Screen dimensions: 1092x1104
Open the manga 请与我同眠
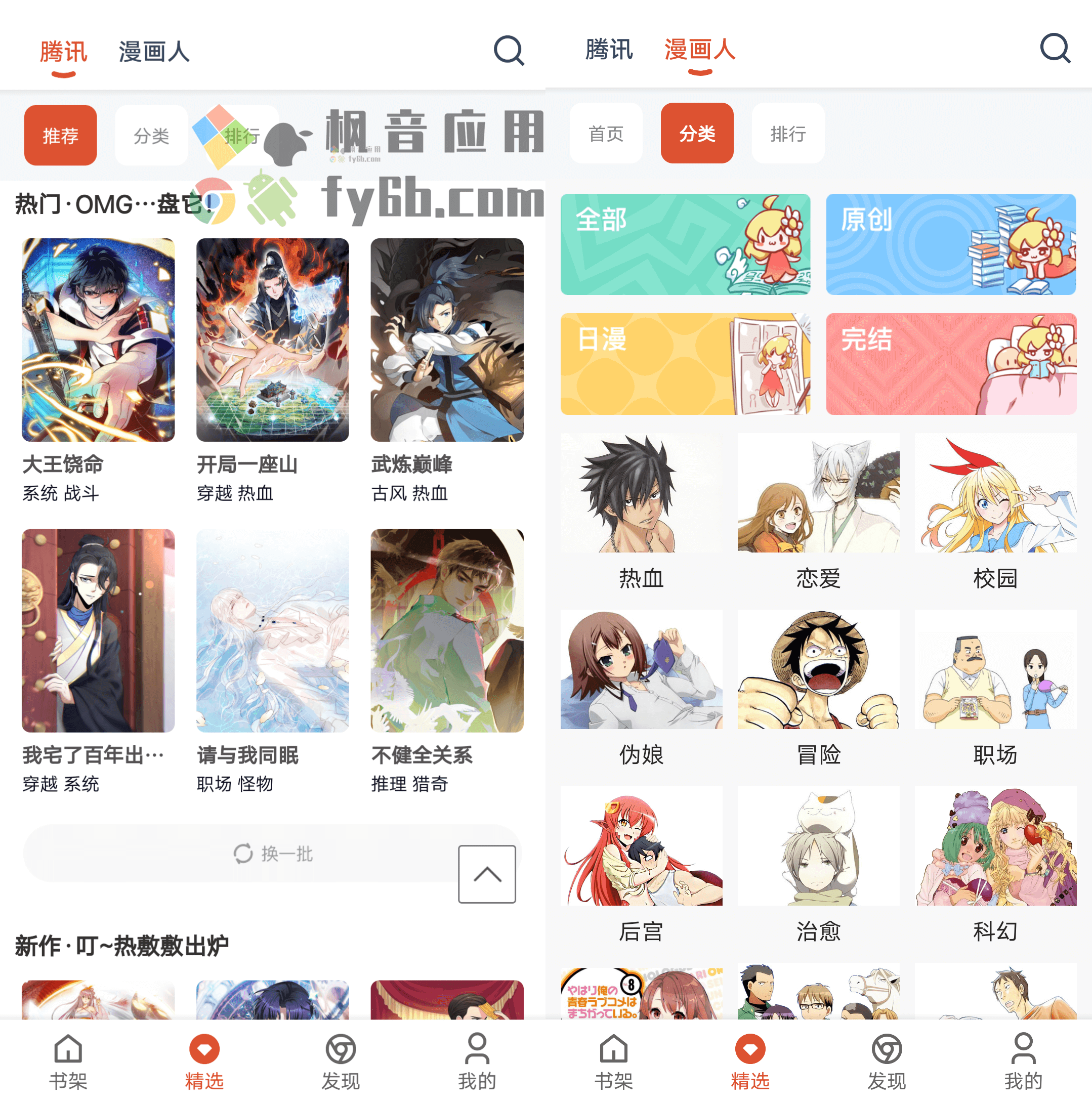click(x=272, y=630)
